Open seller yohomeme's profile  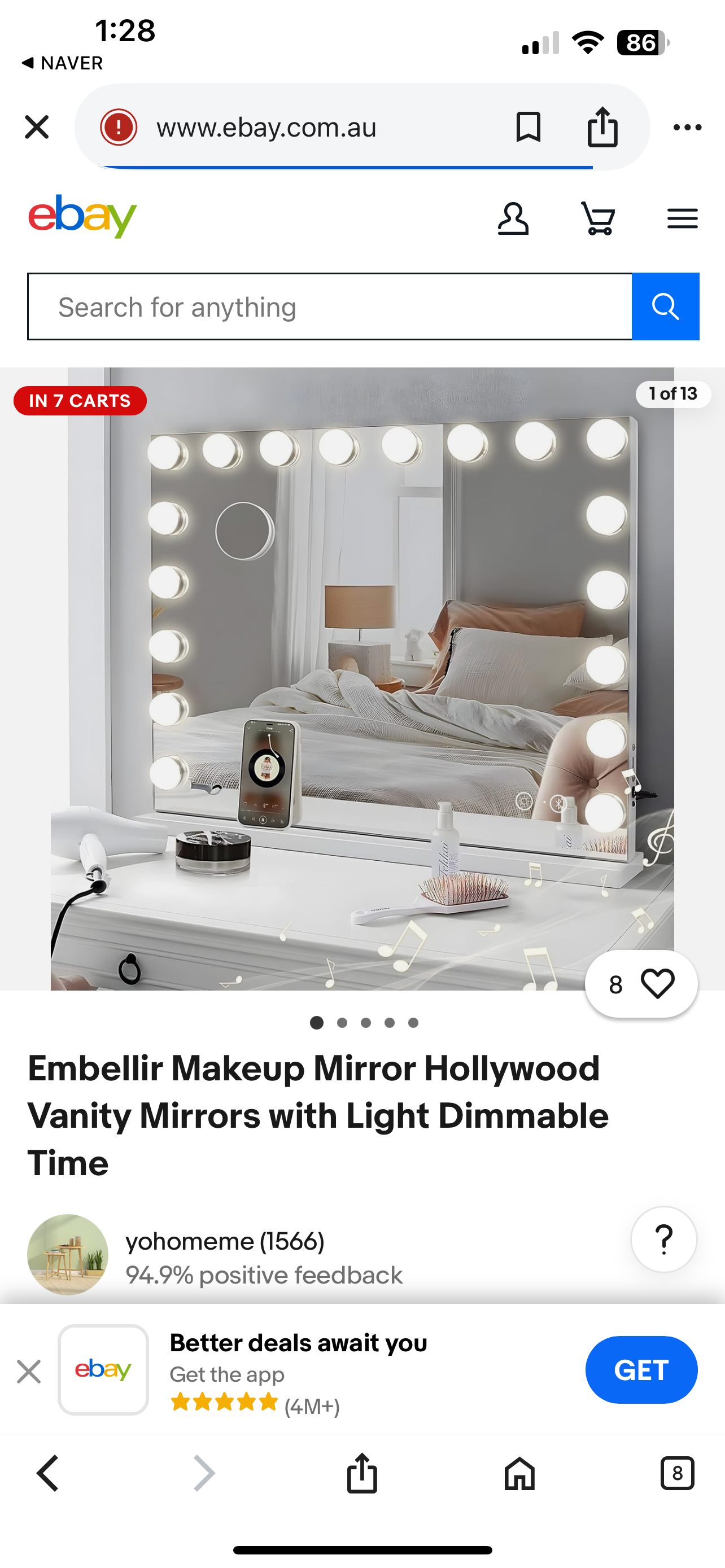click(225, 1241)
